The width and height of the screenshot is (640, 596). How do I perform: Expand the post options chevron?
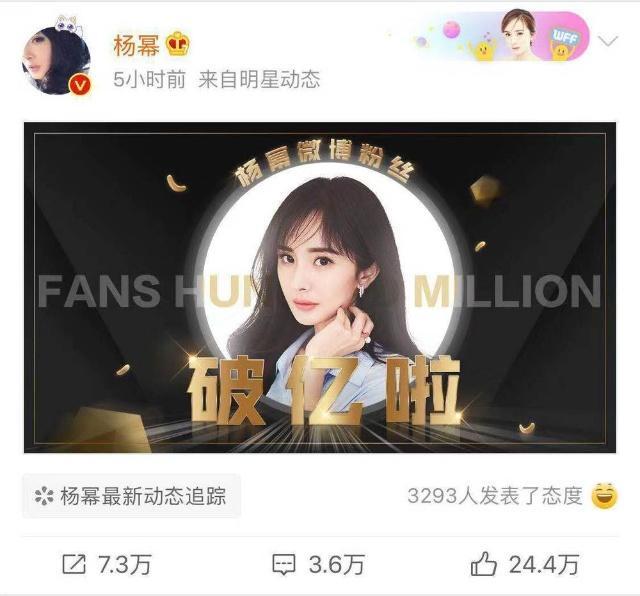(x=608, y=41)
